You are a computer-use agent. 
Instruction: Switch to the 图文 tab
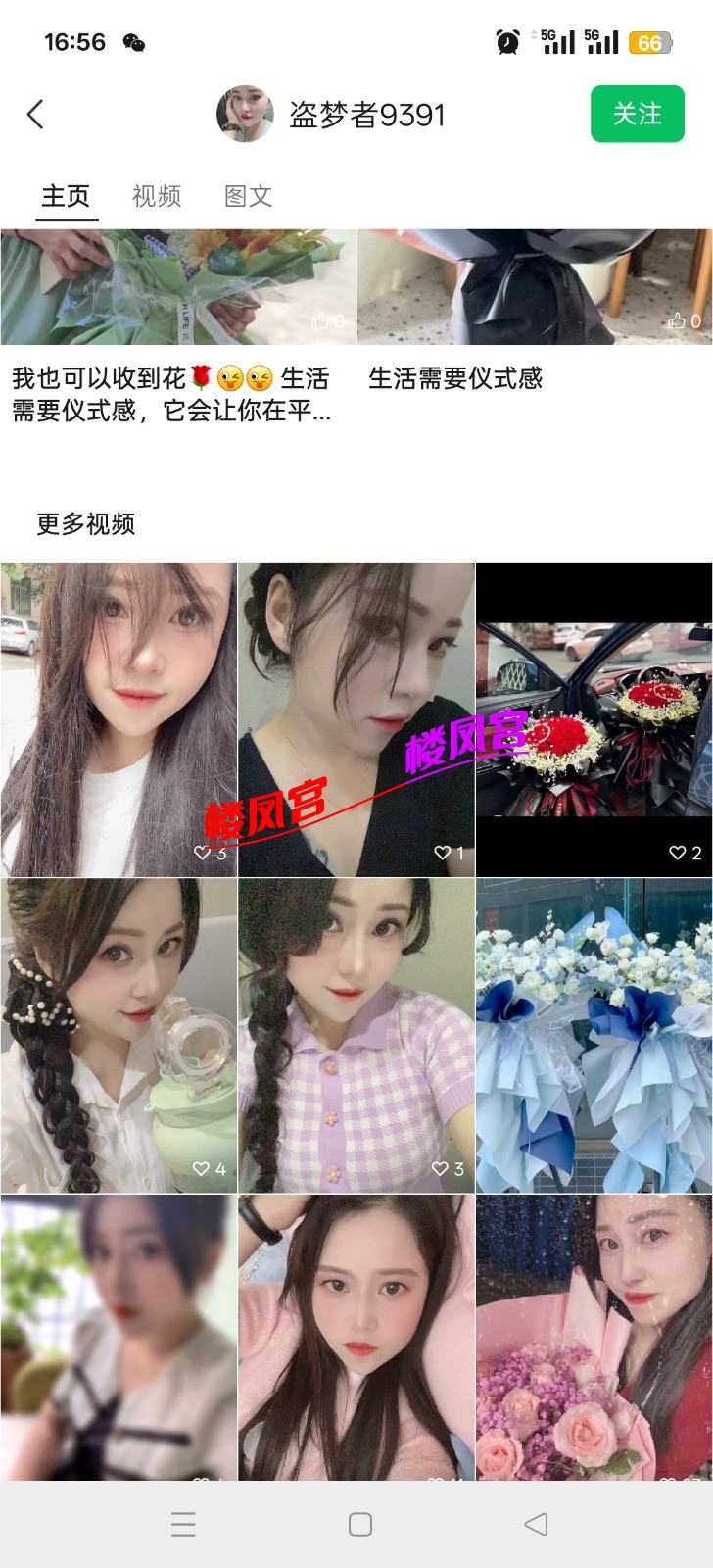tap(248, 196)
